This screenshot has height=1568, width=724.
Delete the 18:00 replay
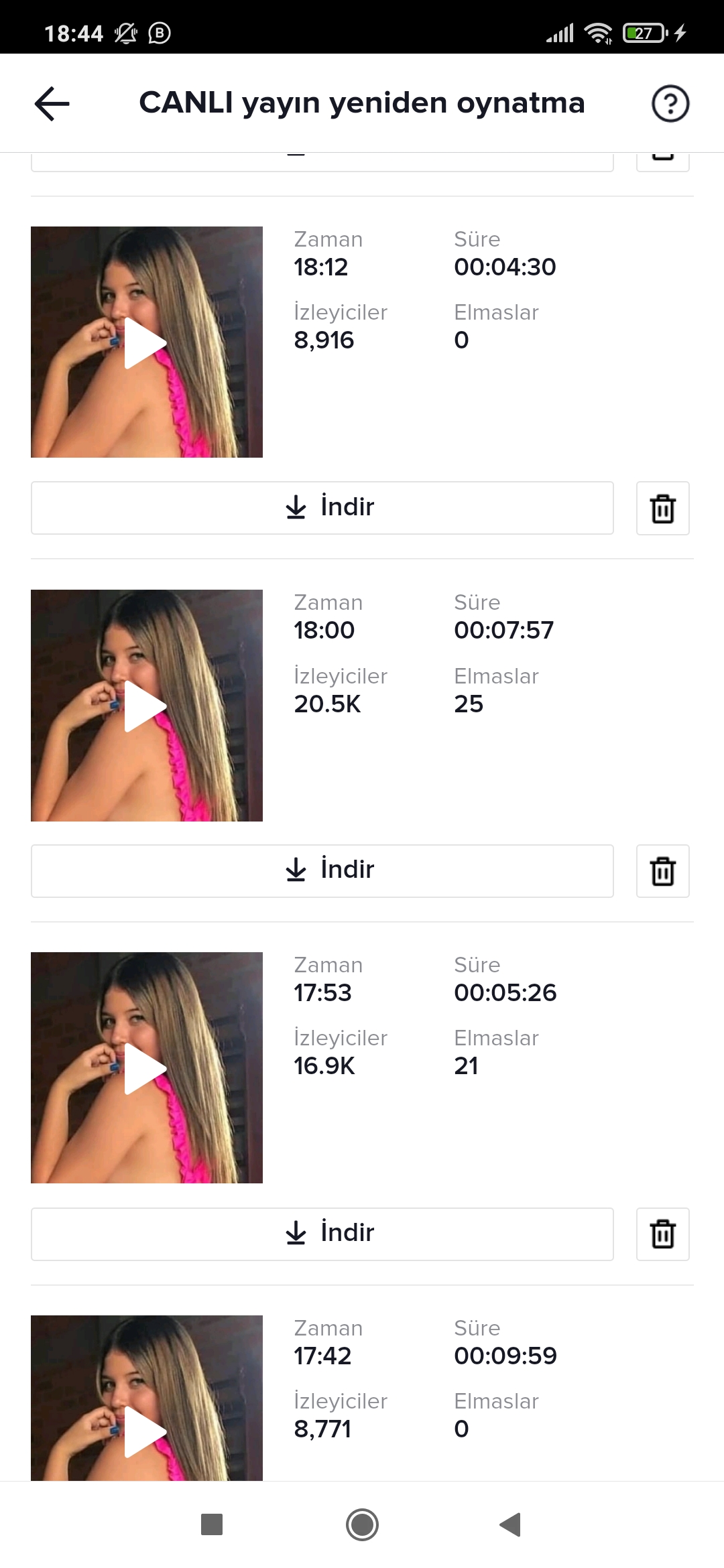pos(663,871)
